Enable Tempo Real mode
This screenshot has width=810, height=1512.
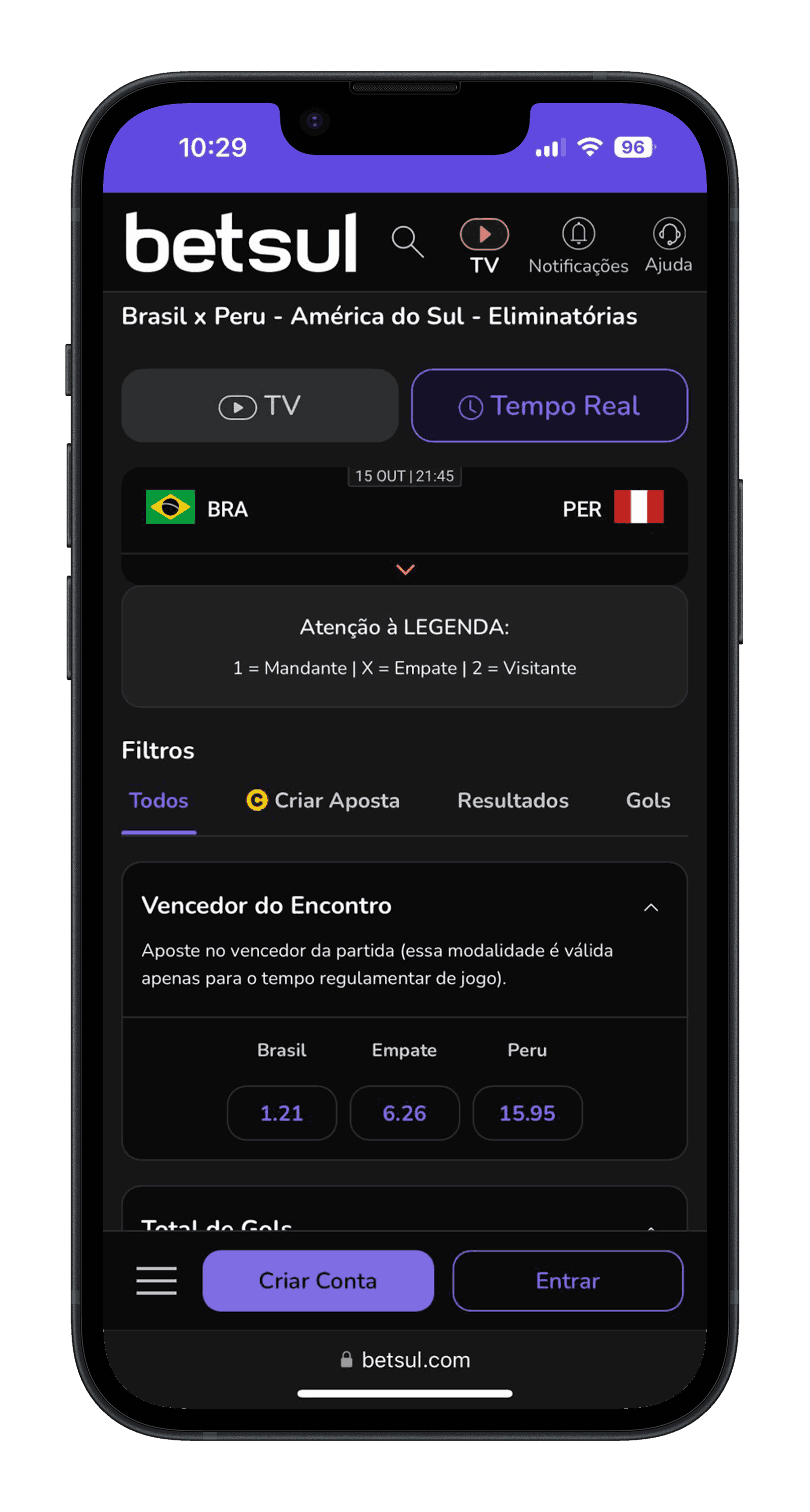click(x=550, y=406)
